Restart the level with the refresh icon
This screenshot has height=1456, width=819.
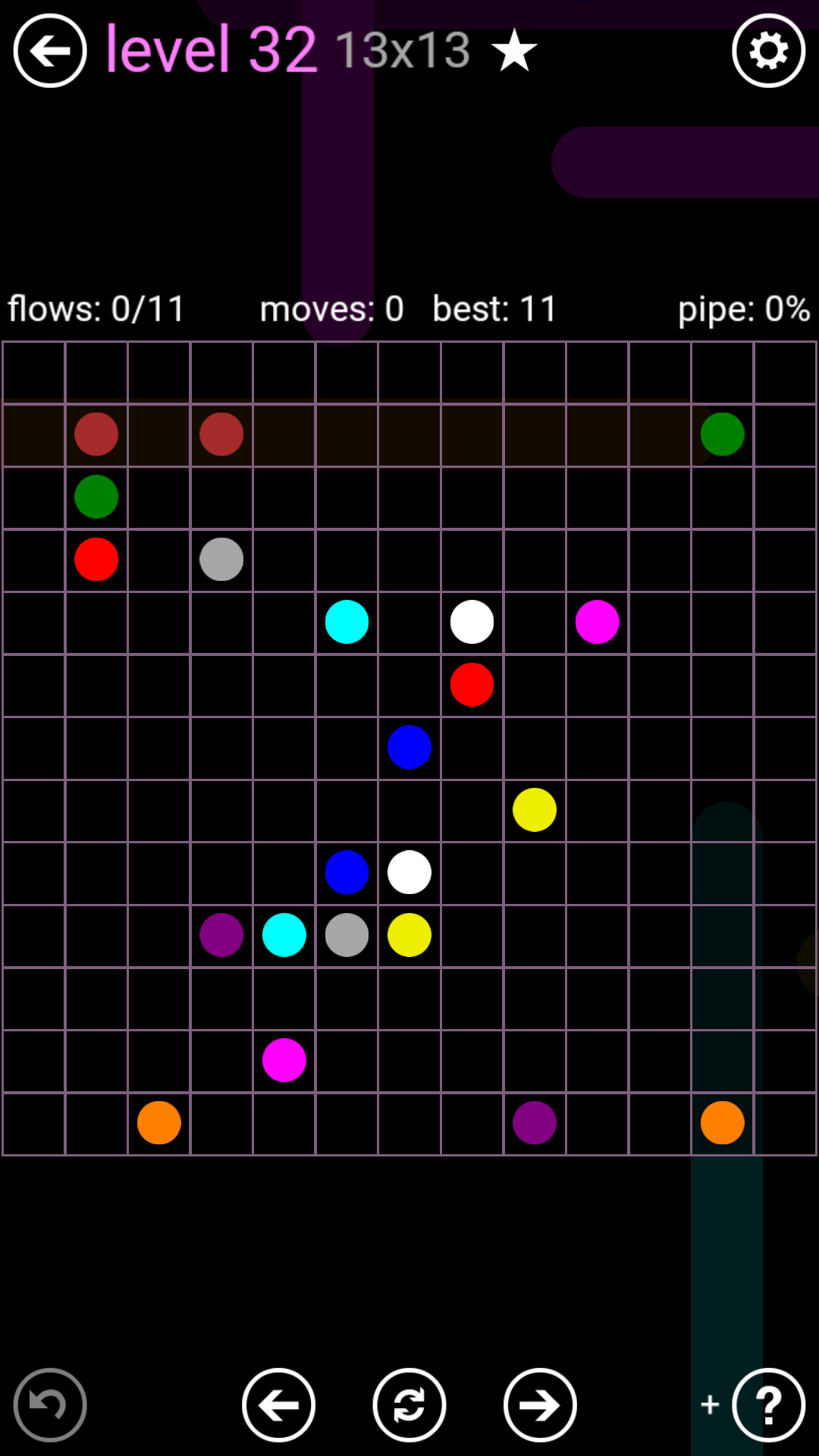409,1405
